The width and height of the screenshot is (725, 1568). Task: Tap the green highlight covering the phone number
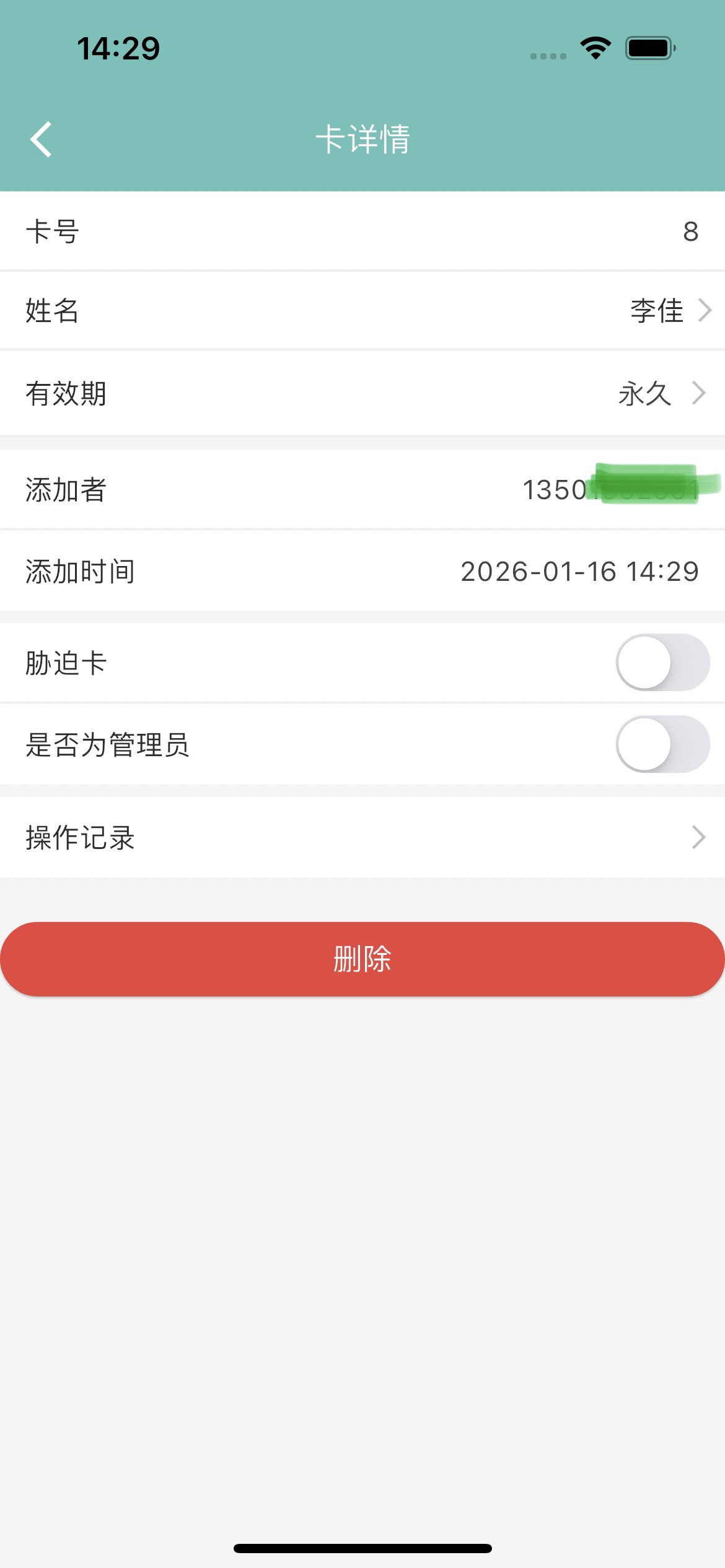click(x=644, y=488)
